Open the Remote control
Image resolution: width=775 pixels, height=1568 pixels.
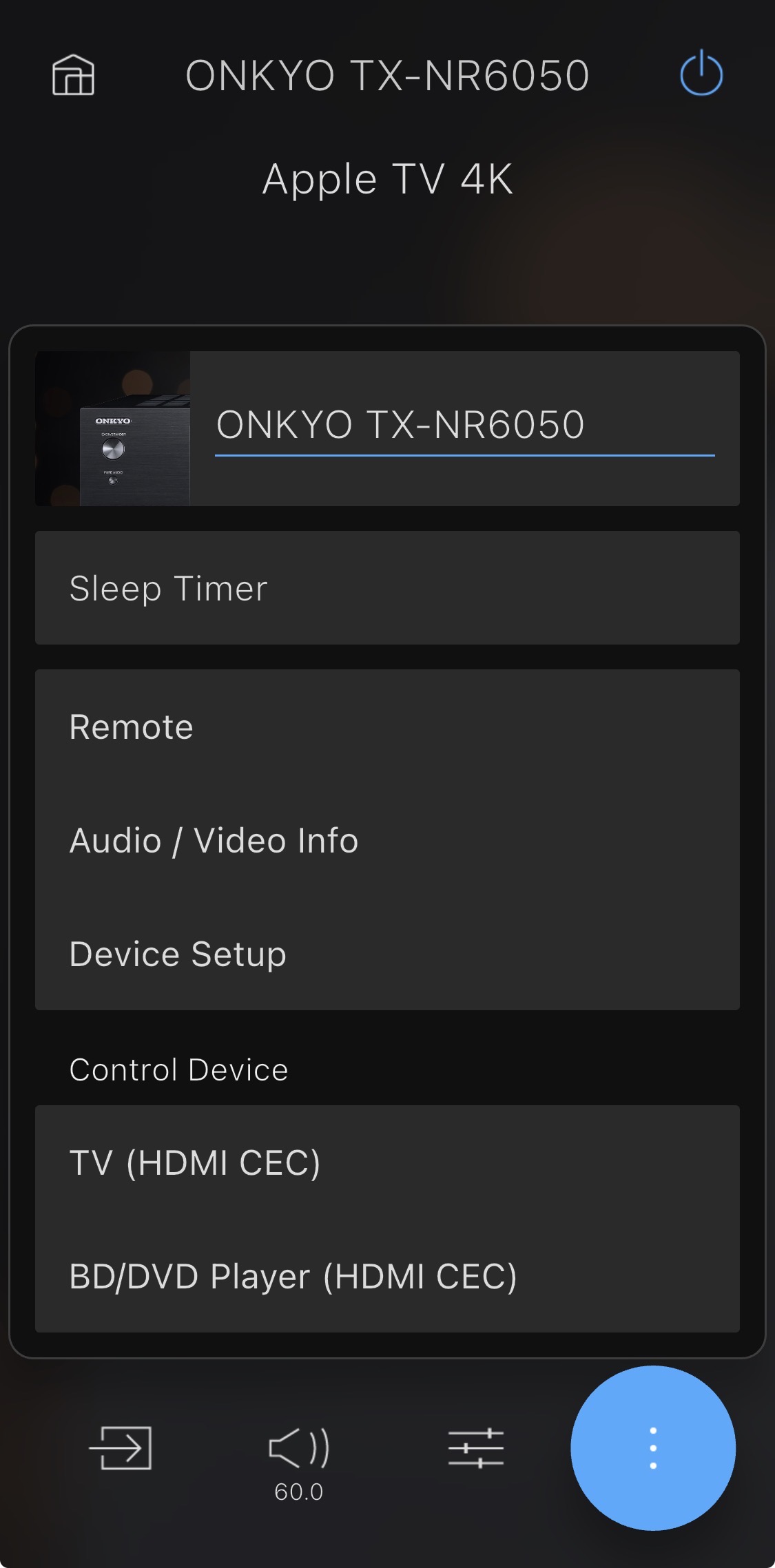pos(387,727)
